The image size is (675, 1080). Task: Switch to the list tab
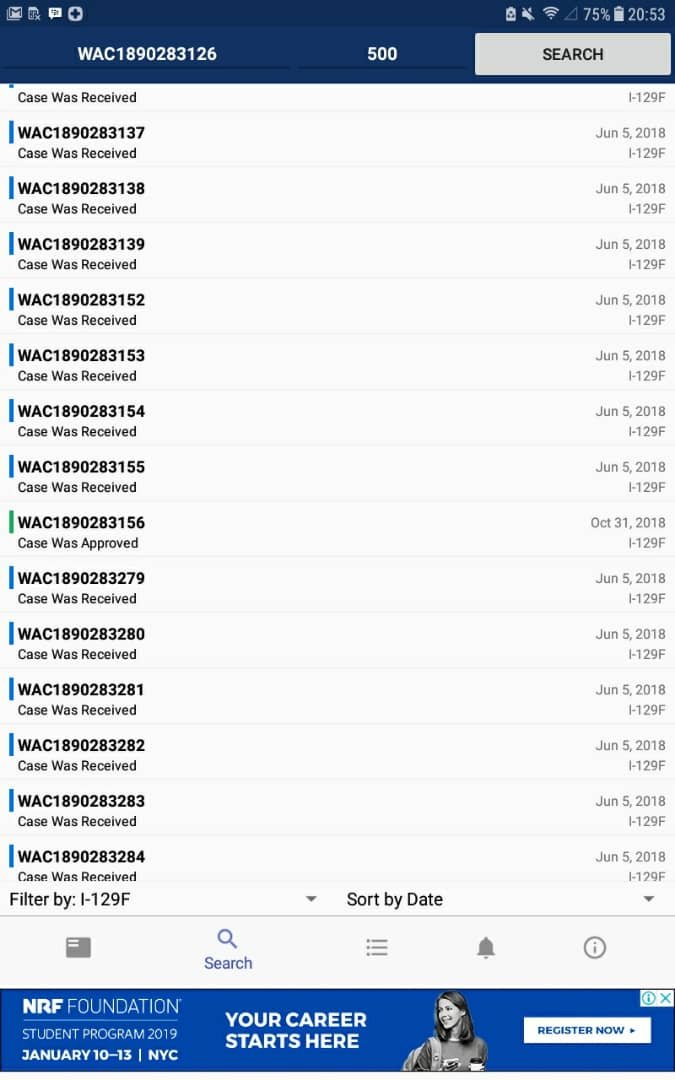pos(377,948)
